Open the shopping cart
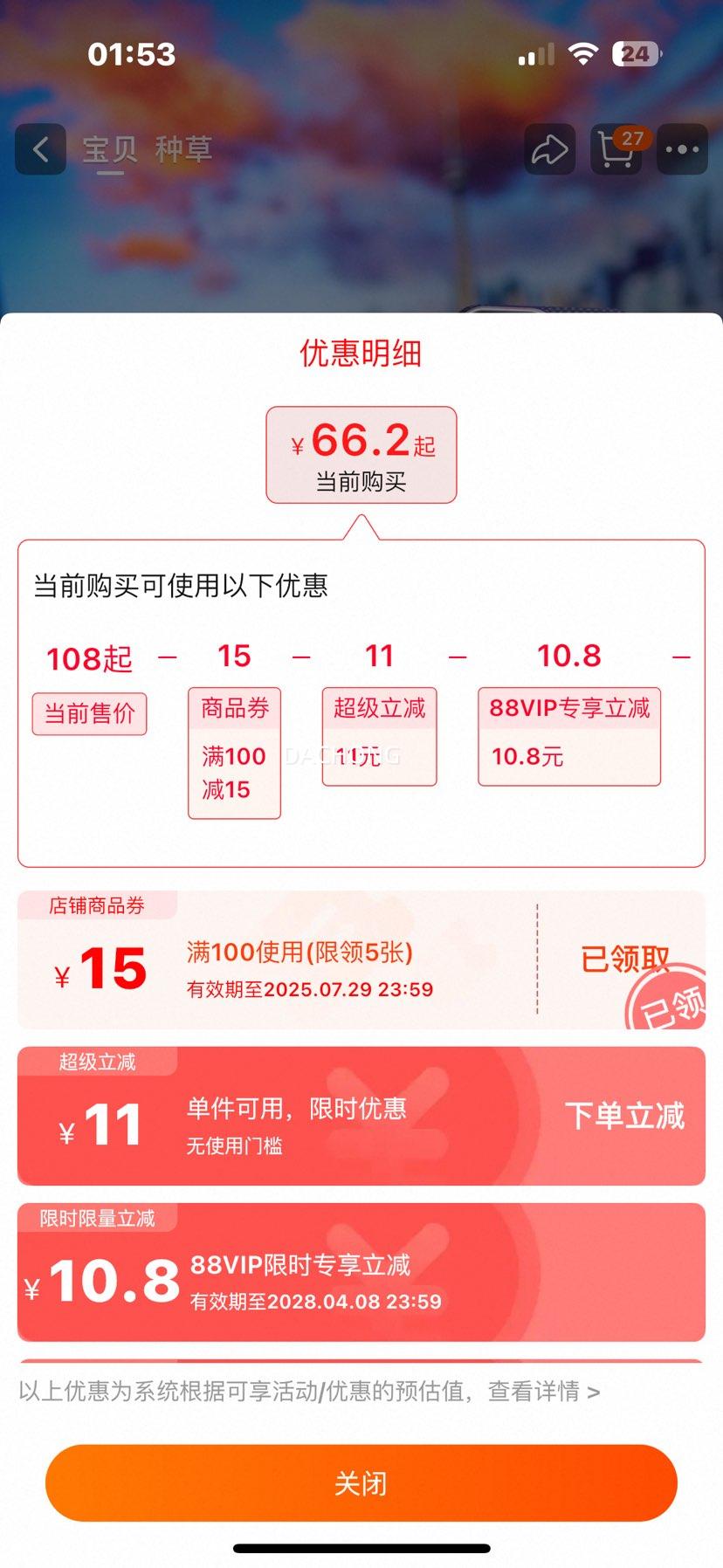This screenshot has height=1568, width=723. click(x=616, y=149)
